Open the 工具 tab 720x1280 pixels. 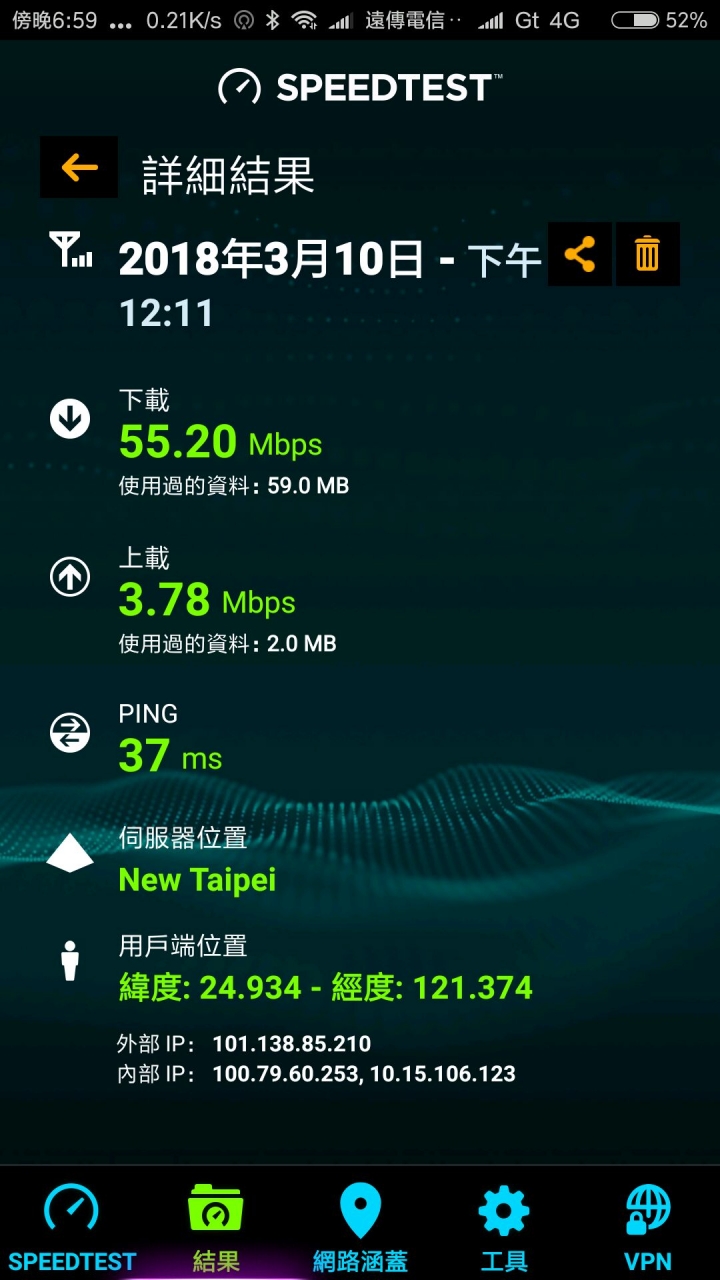[x=504, y=1226]
